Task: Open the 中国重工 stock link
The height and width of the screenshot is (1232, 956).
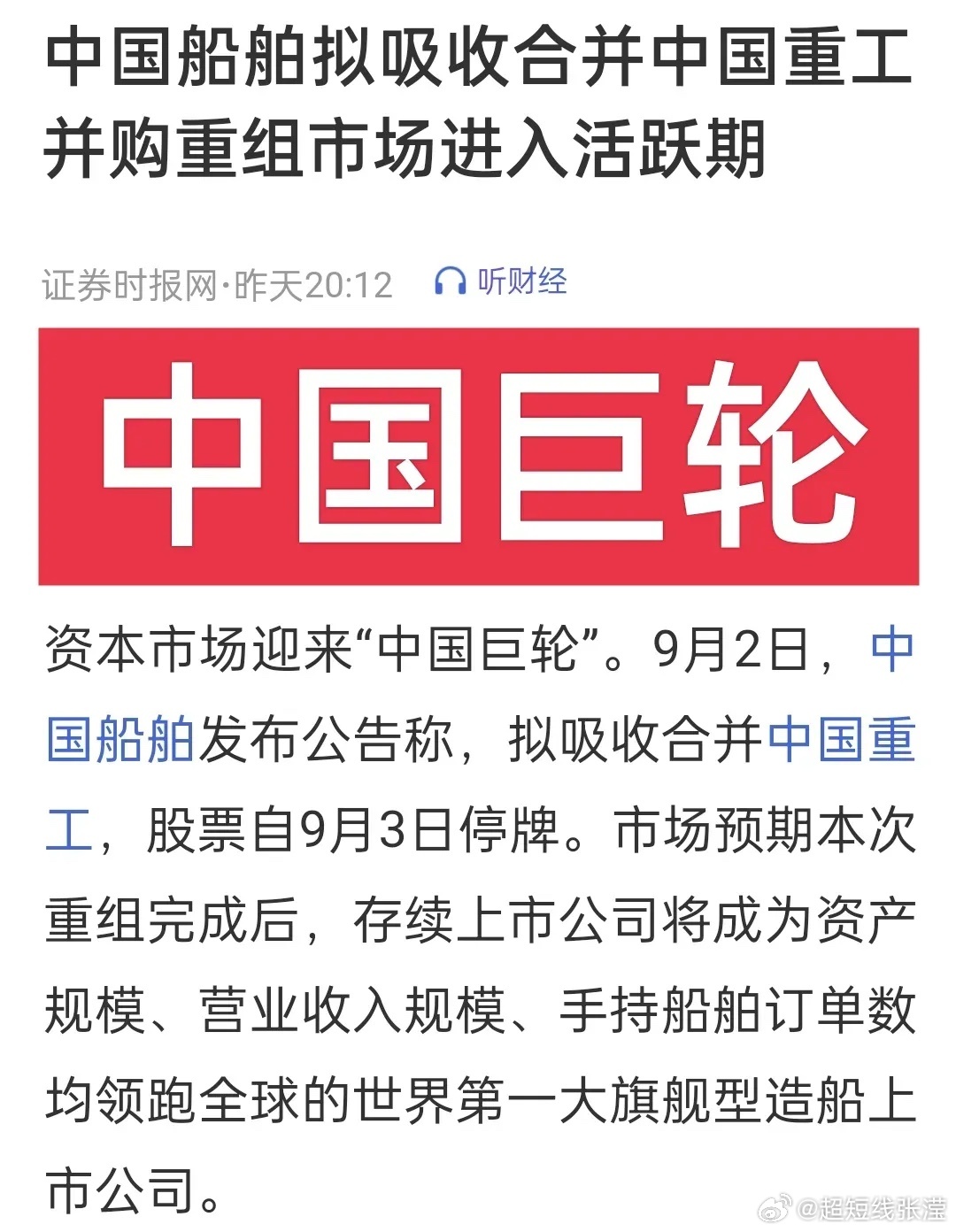Action: point(841,741)
